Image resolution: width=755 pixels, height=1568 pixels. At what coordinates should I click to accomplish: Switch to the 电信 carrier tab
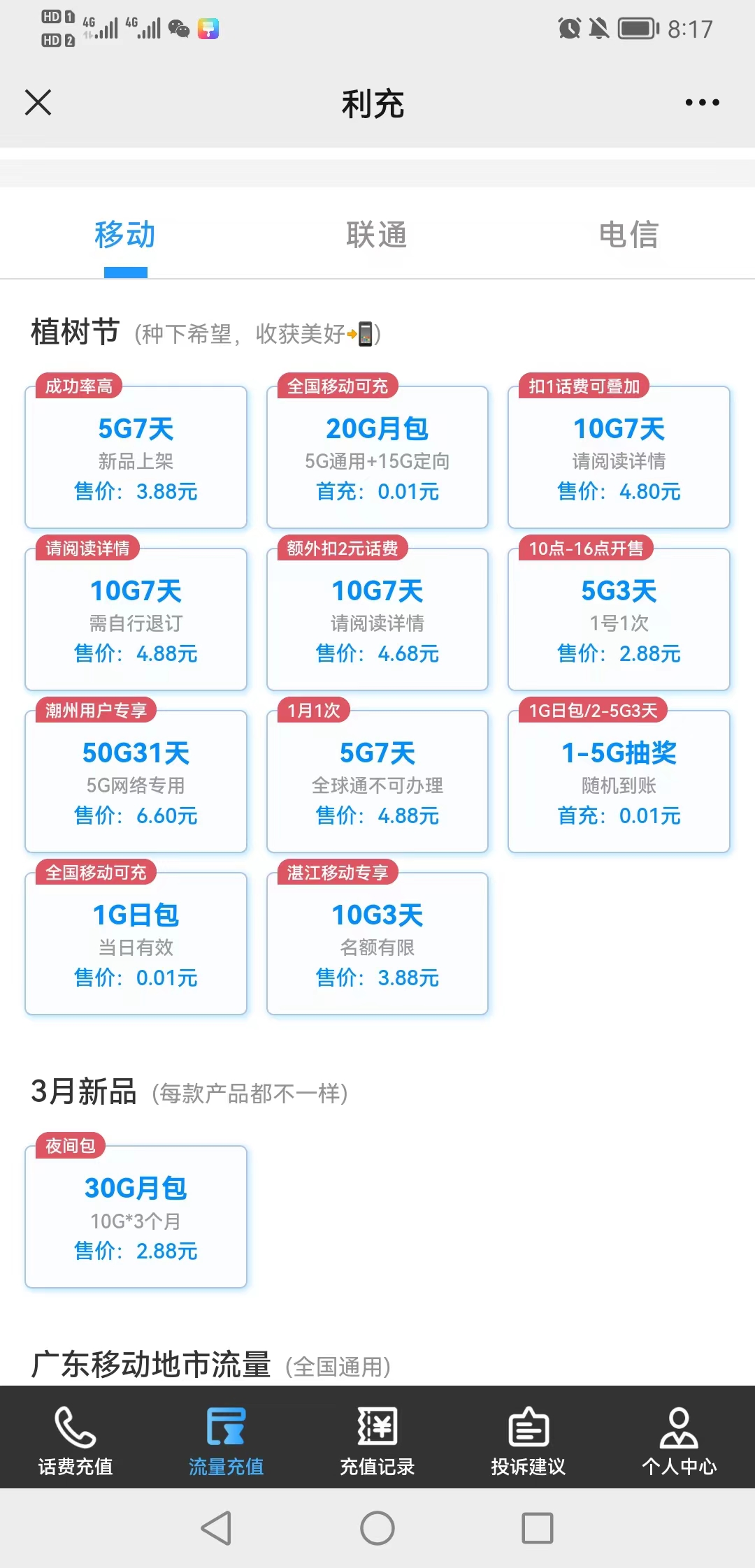(x=628, y=235)
